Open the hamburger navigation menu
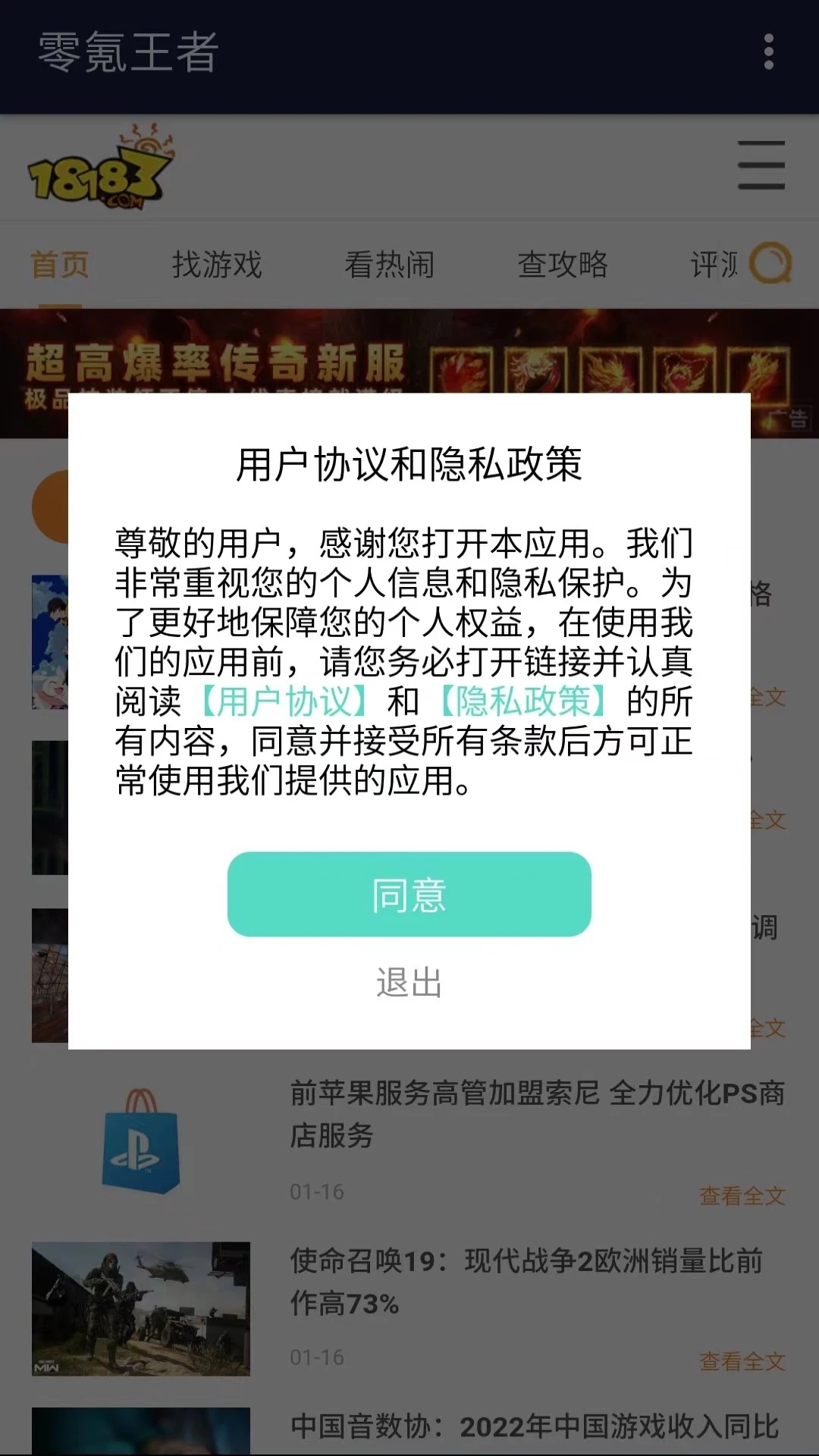 coord(761,164)
